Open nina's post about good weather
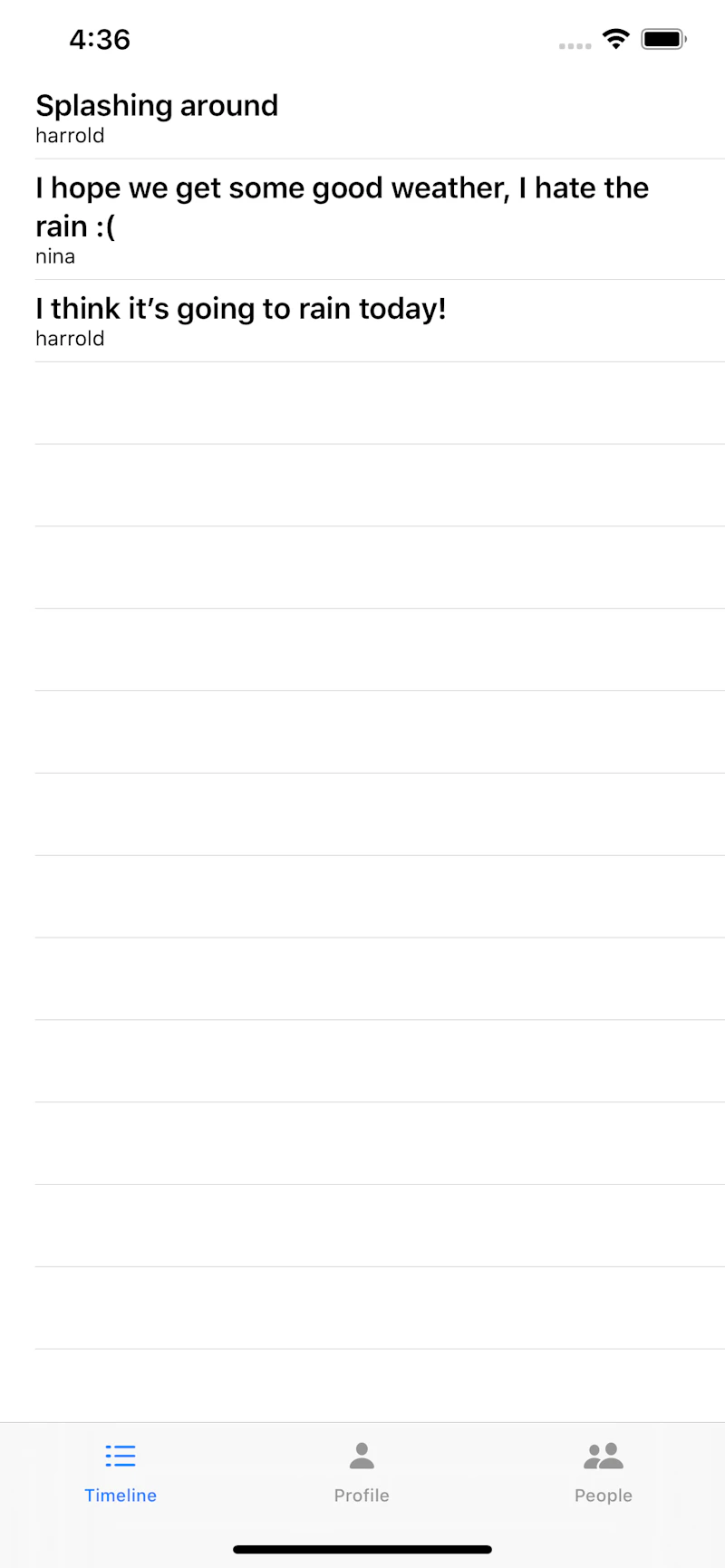Image resolution: width=725 pixels, height=1568 pixels. (x=362, y=220)
